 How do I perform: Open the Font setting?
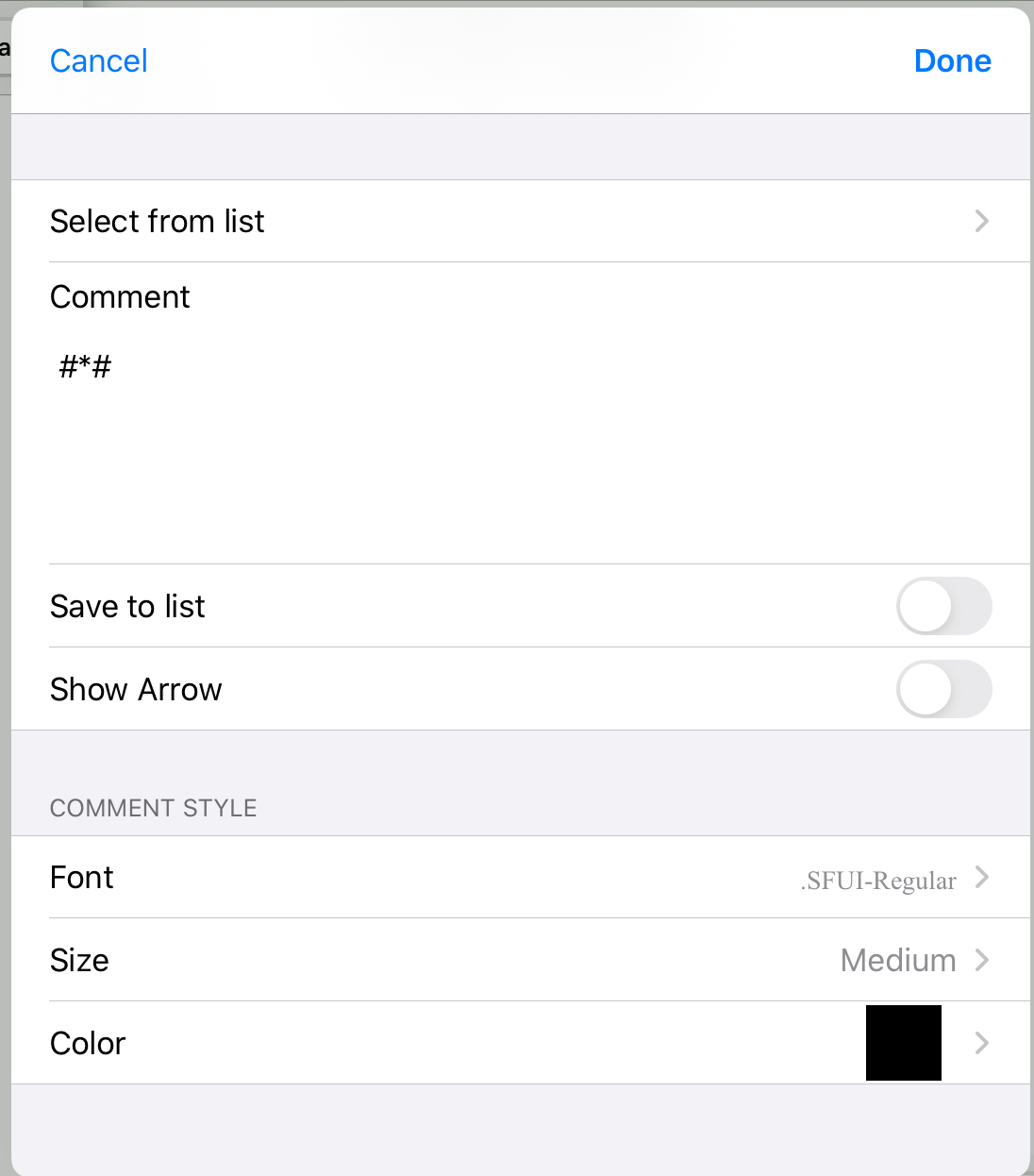pyautogui.click(x=519, y=878)
